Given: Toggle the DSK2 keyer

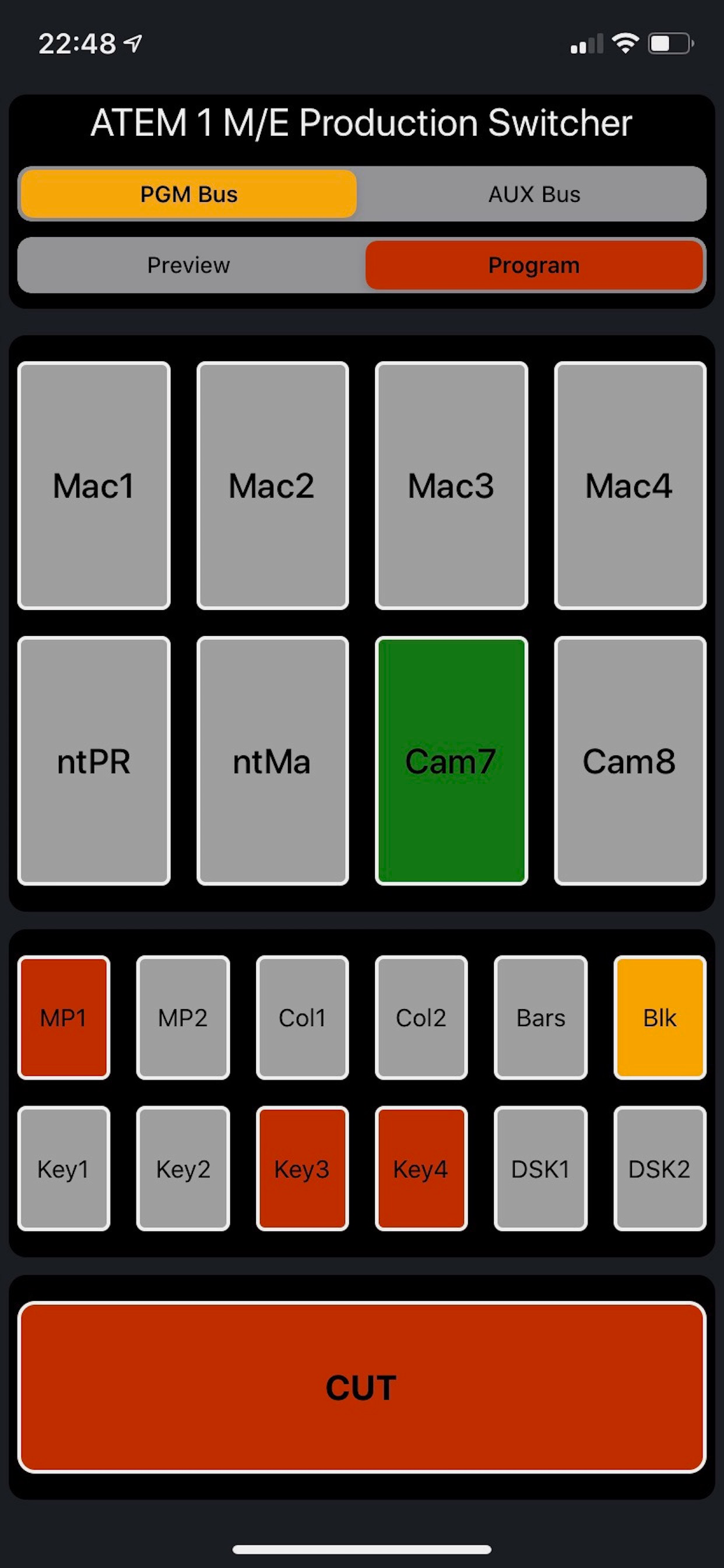Looking at the screenshot, I should coord(660,1168).
